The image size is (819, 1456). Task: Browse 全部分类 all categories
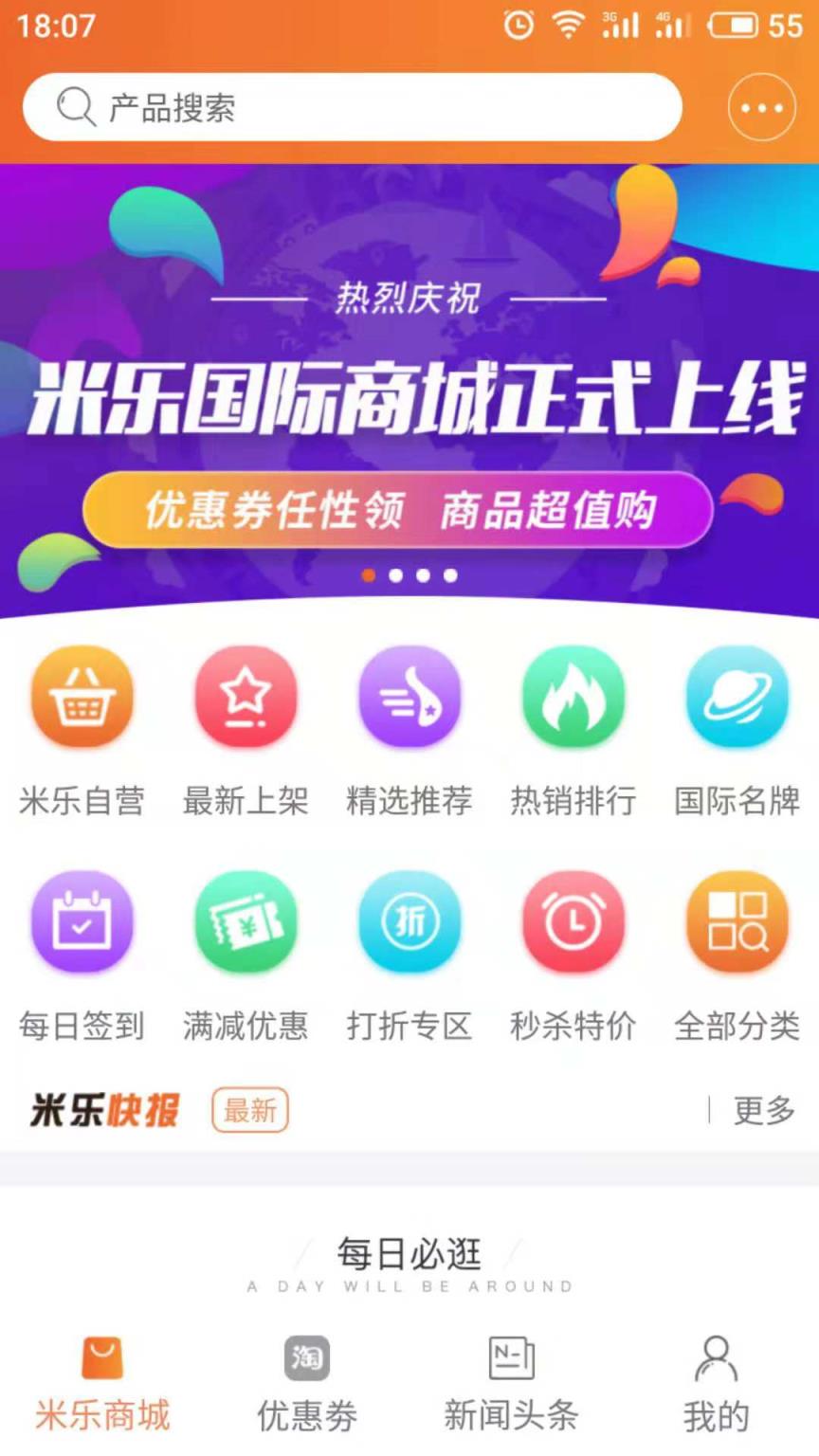737,922
